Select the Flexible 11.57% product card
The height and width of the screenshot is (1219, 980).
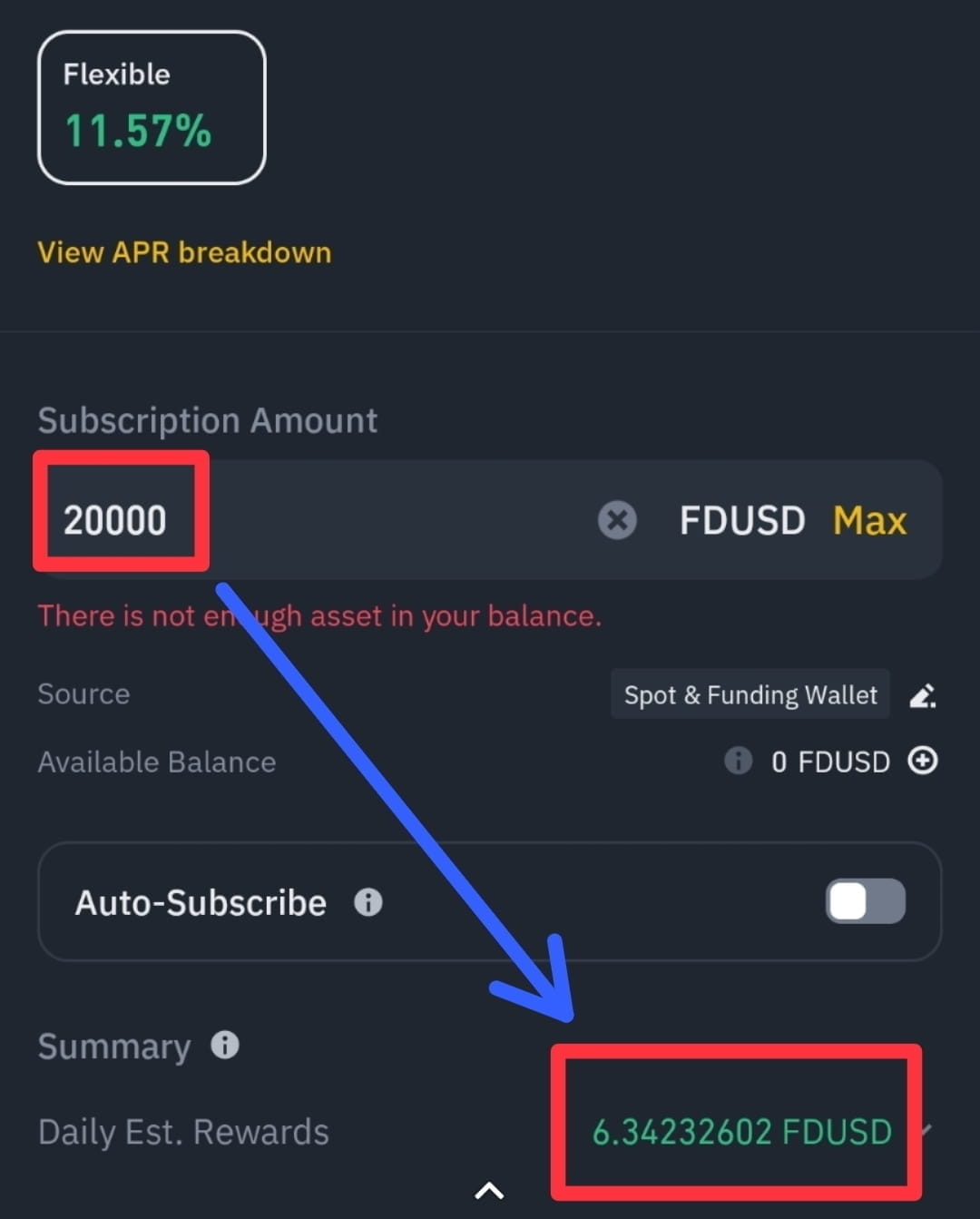click(152, 106)
